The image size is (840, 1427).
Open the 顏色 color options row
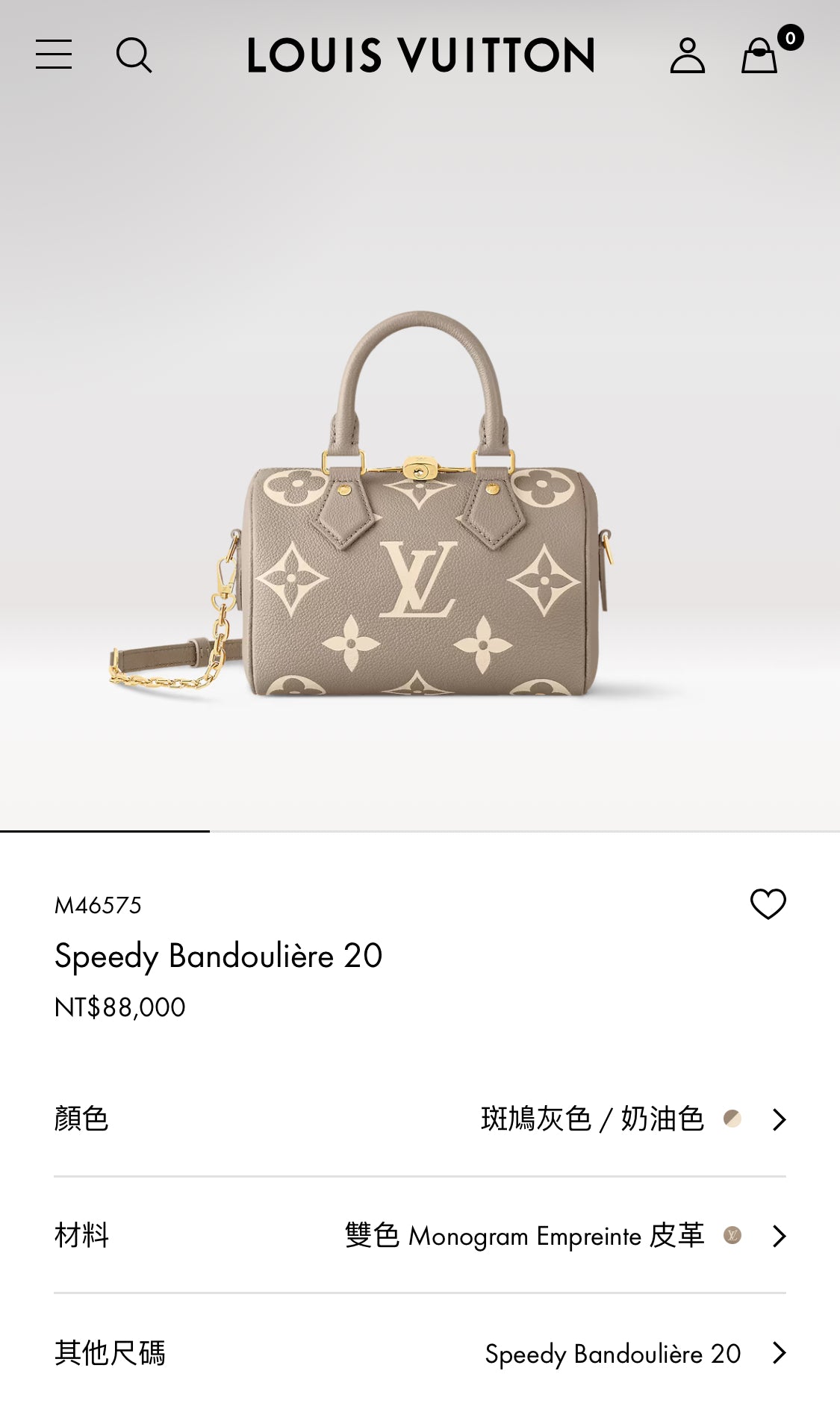pyautogui.click(x=420, y=1119)
